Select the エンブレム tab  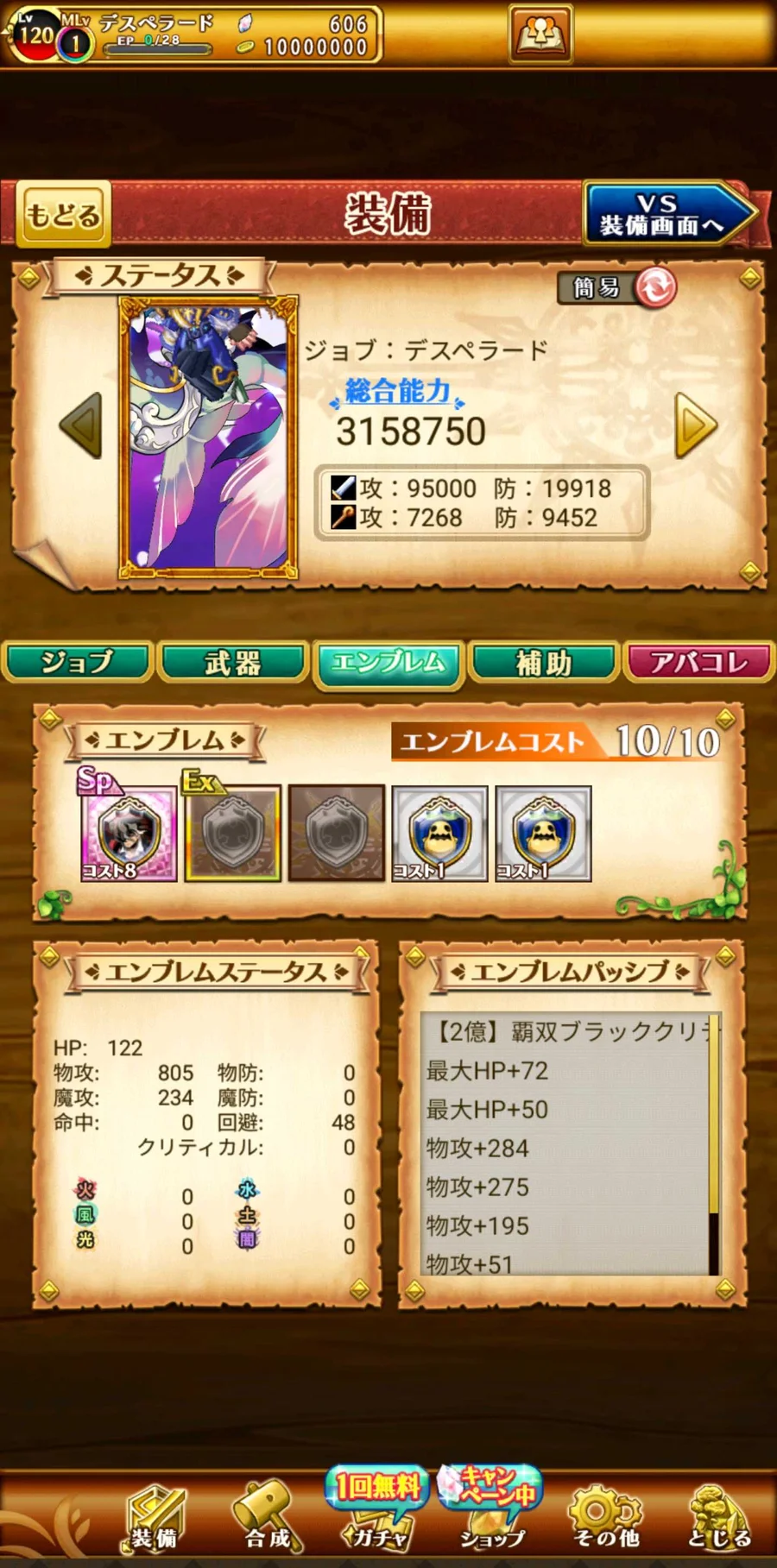point(388,664)
